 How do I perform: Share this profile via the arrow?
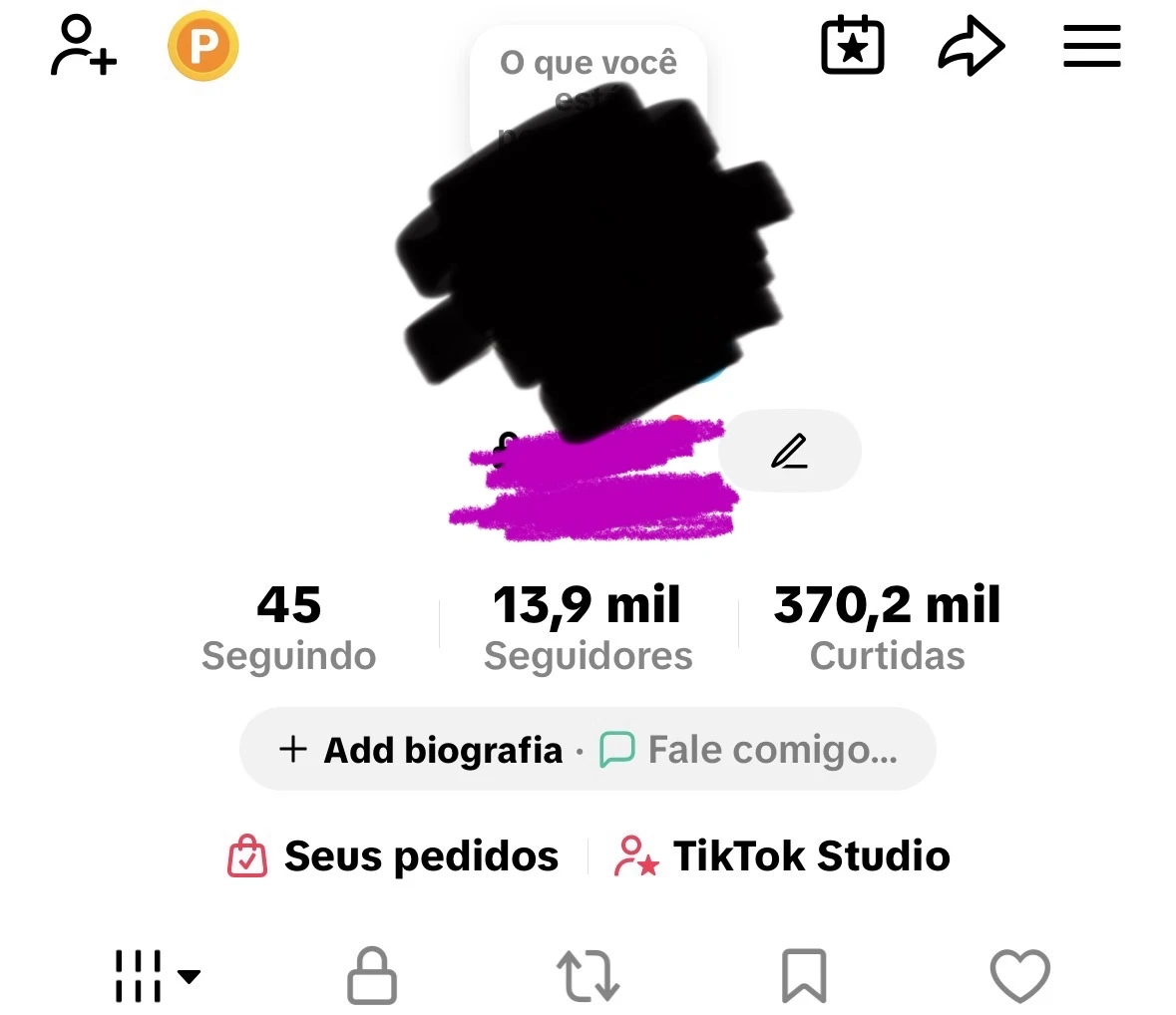point(971,46)
